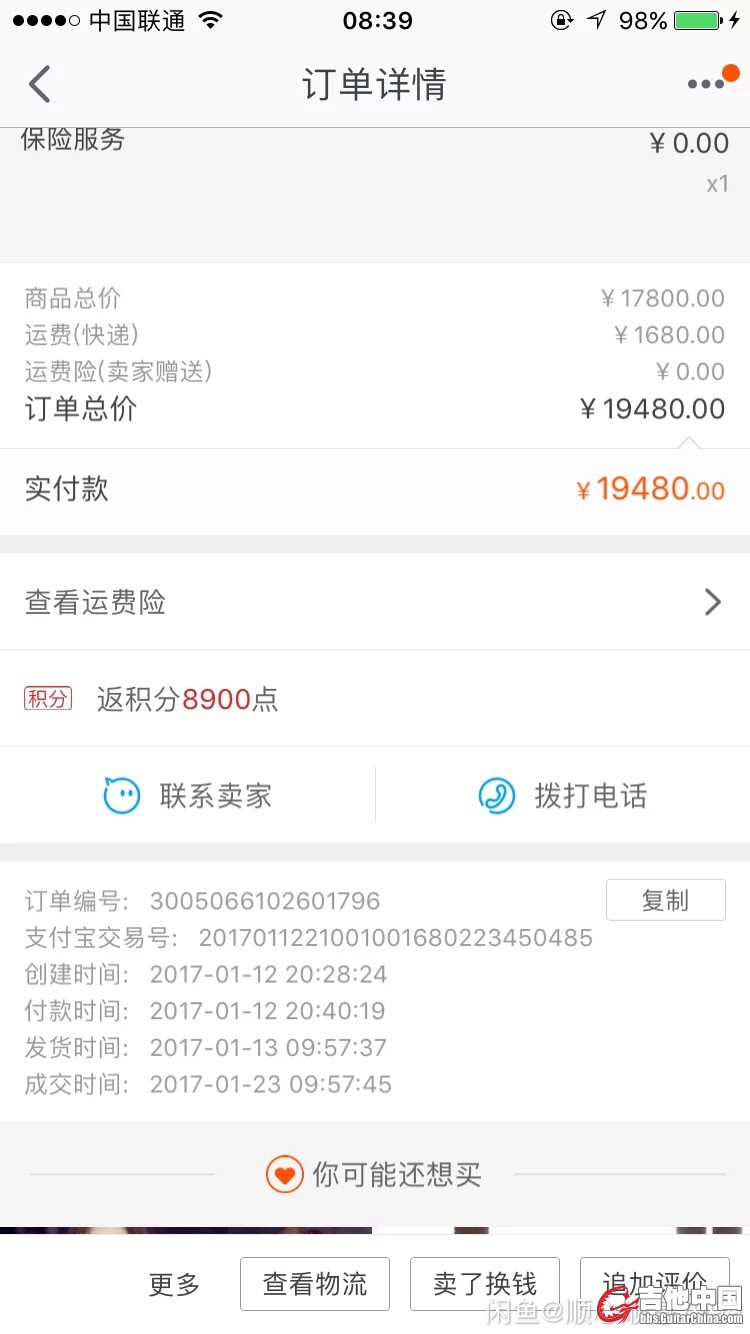Tap 拨打电话 to call seller
The image size is (750, 1334).
point(563,796)
